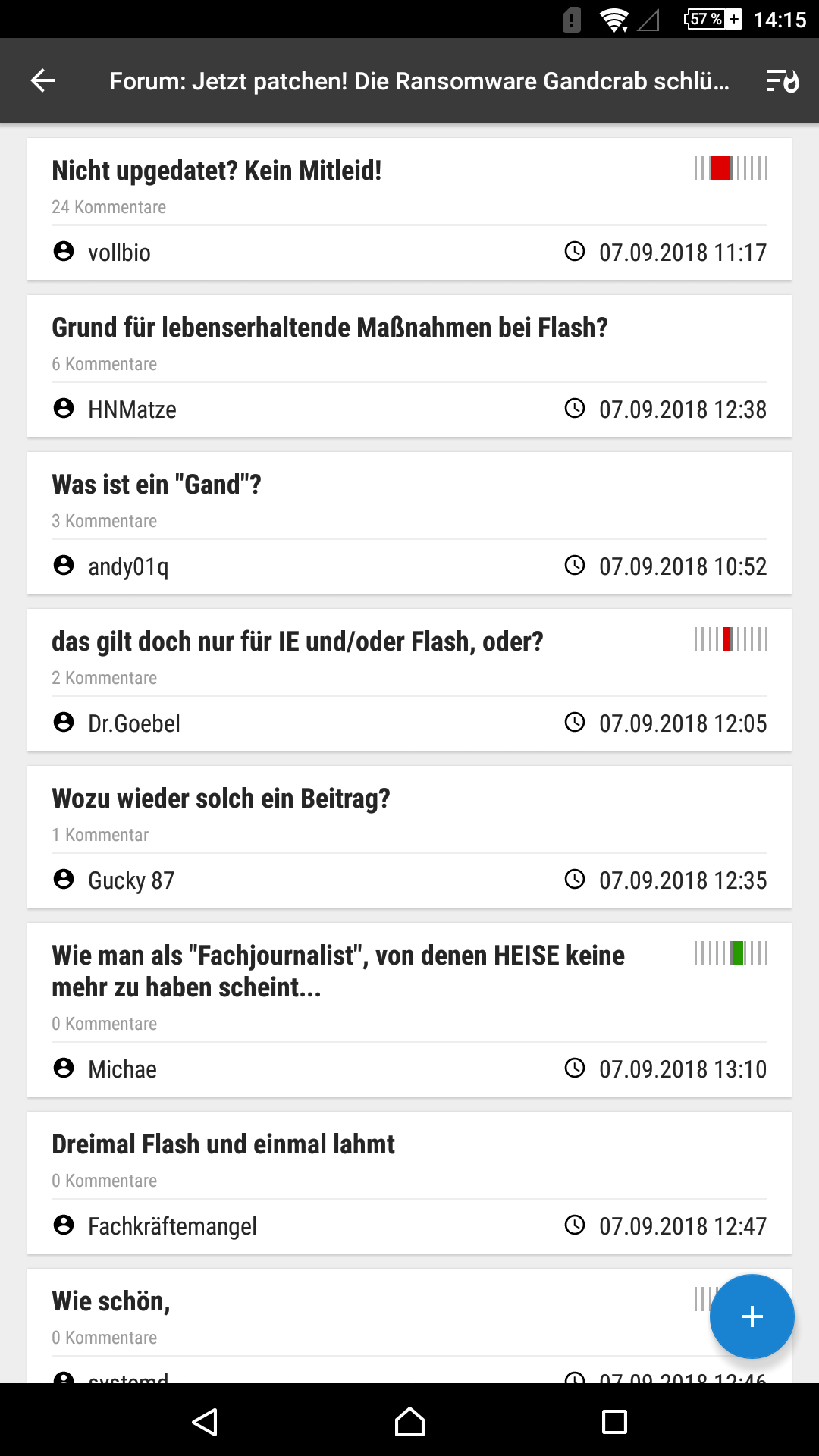Tap the system home button
Screen dimensions: 819x1456
pyautogui.click(x=409, y=1422)
